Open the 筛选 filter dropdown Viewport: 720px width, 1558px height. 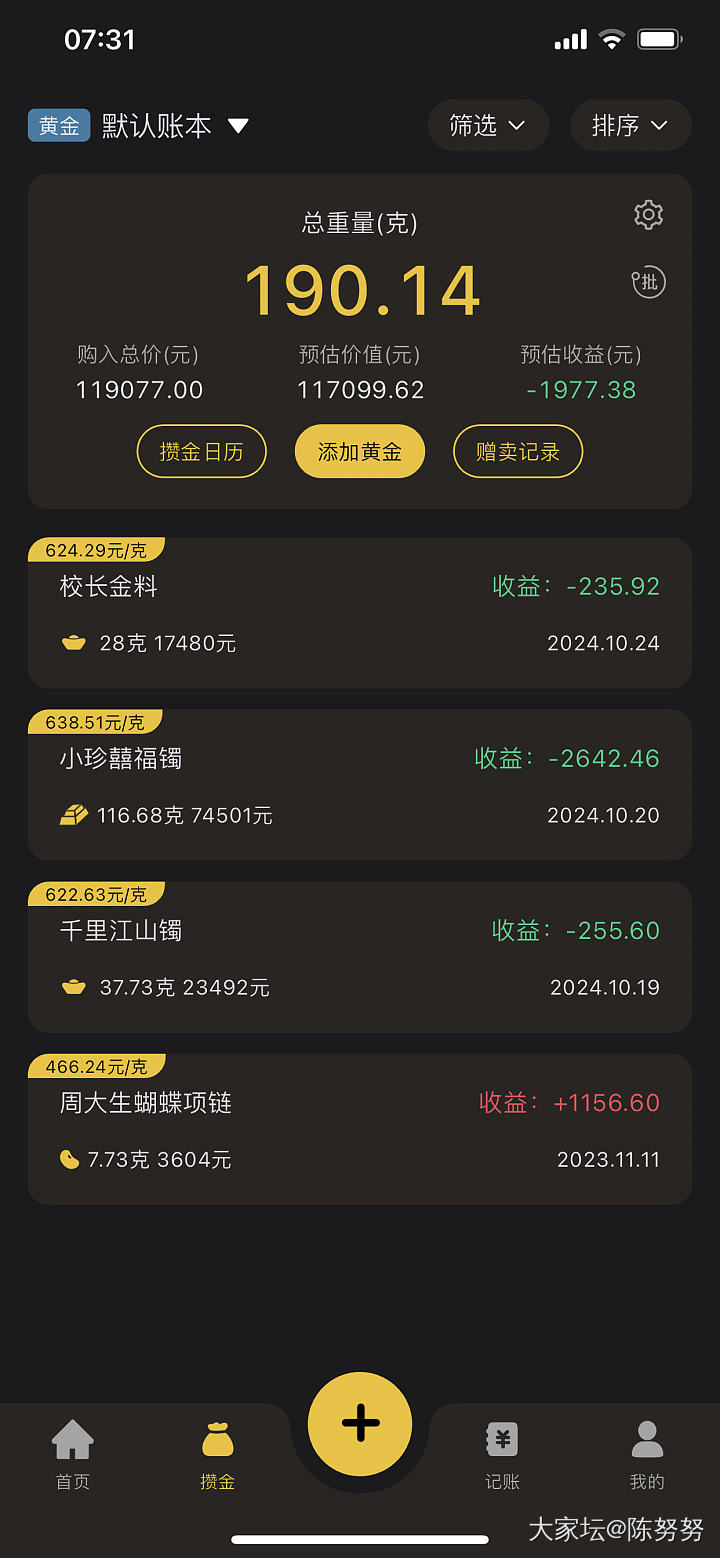tap(488, 126)
